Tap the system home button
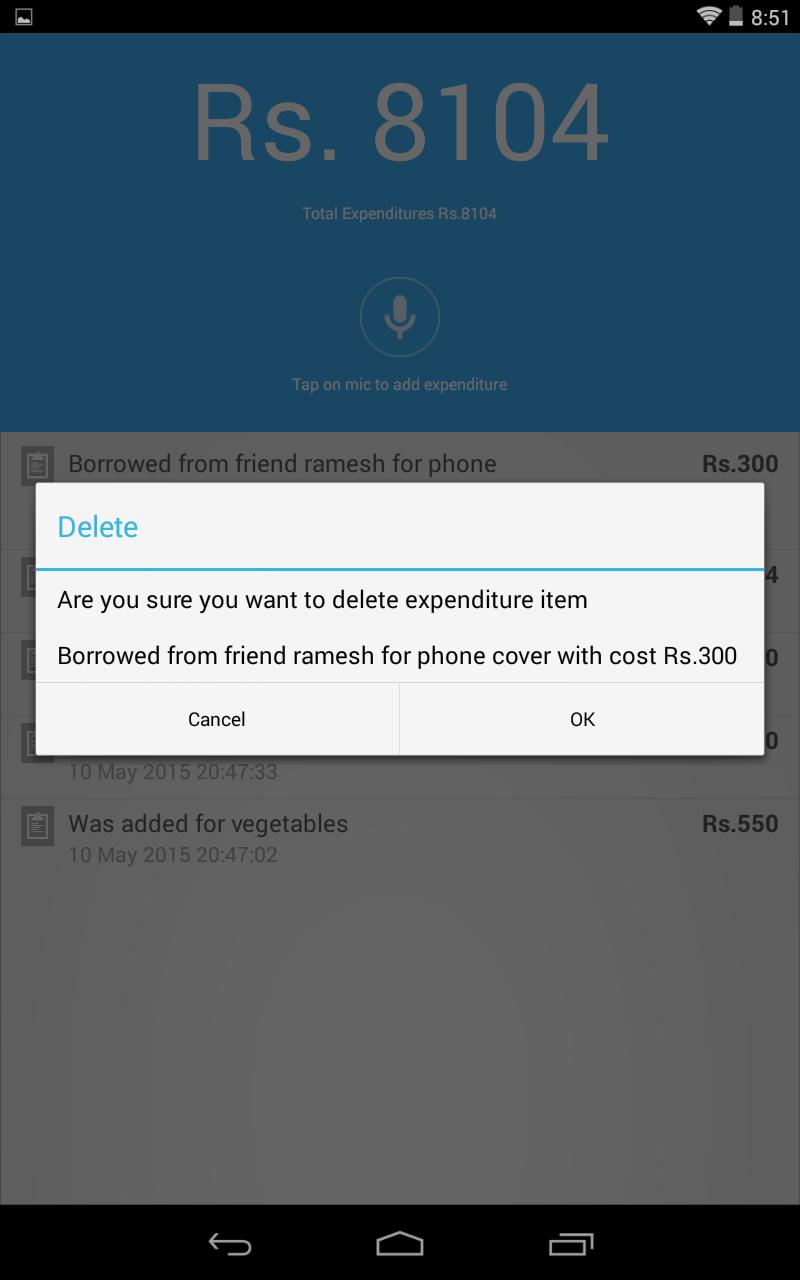The height and width of the screenshot is (1280, 800). click(x=400, y=1244)
